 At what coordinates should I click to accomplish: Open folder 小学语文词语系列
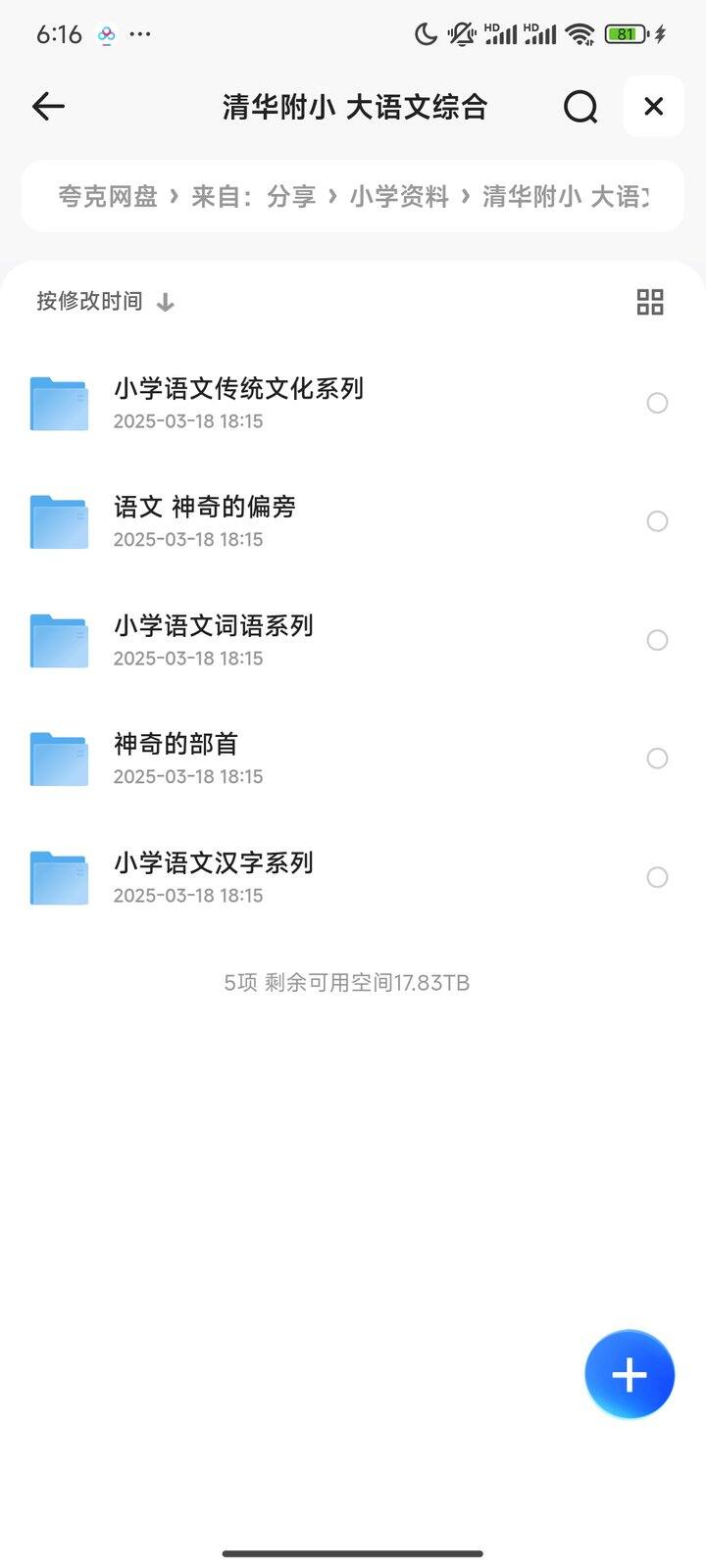point(353,640)
